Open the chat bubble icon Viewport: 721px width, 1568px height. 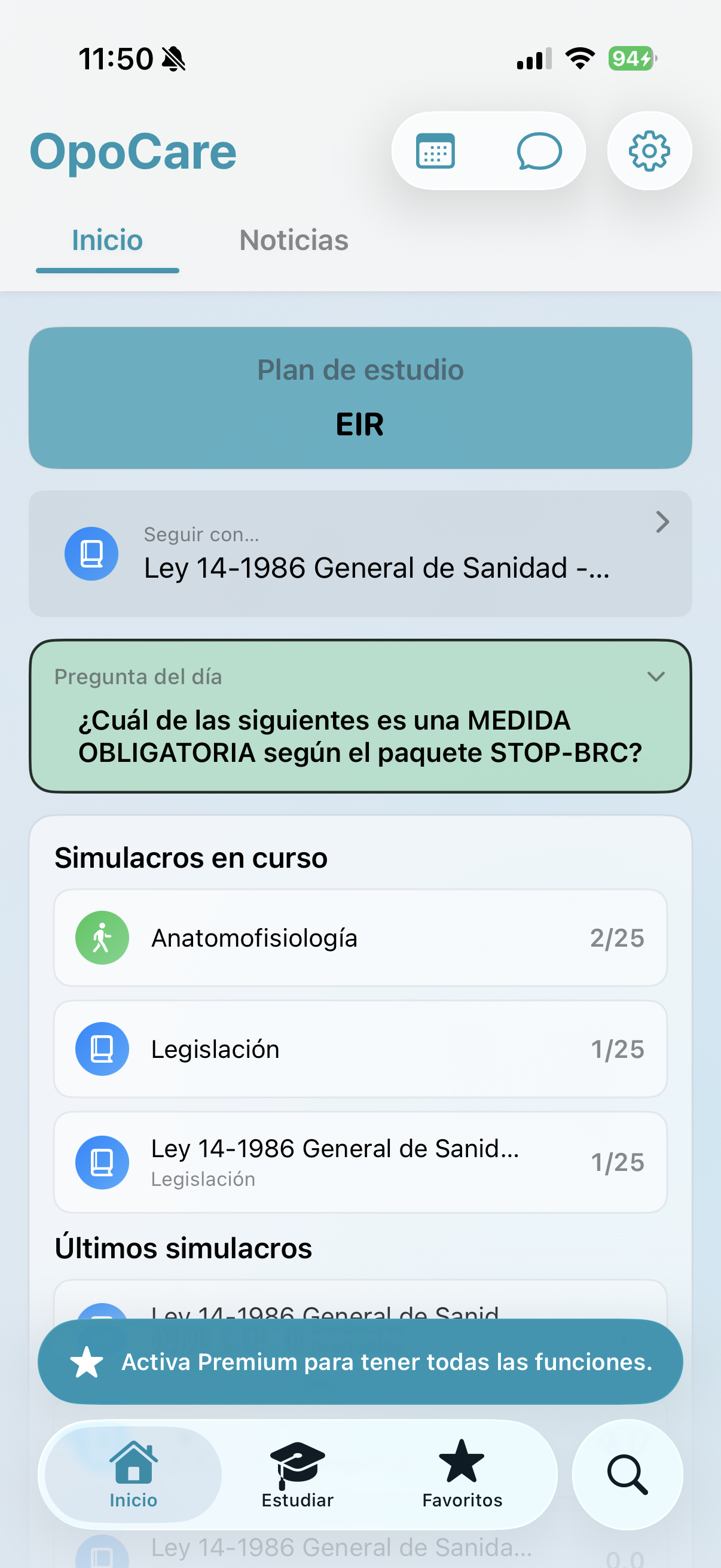pyautogui.click(x=539, y=151)
